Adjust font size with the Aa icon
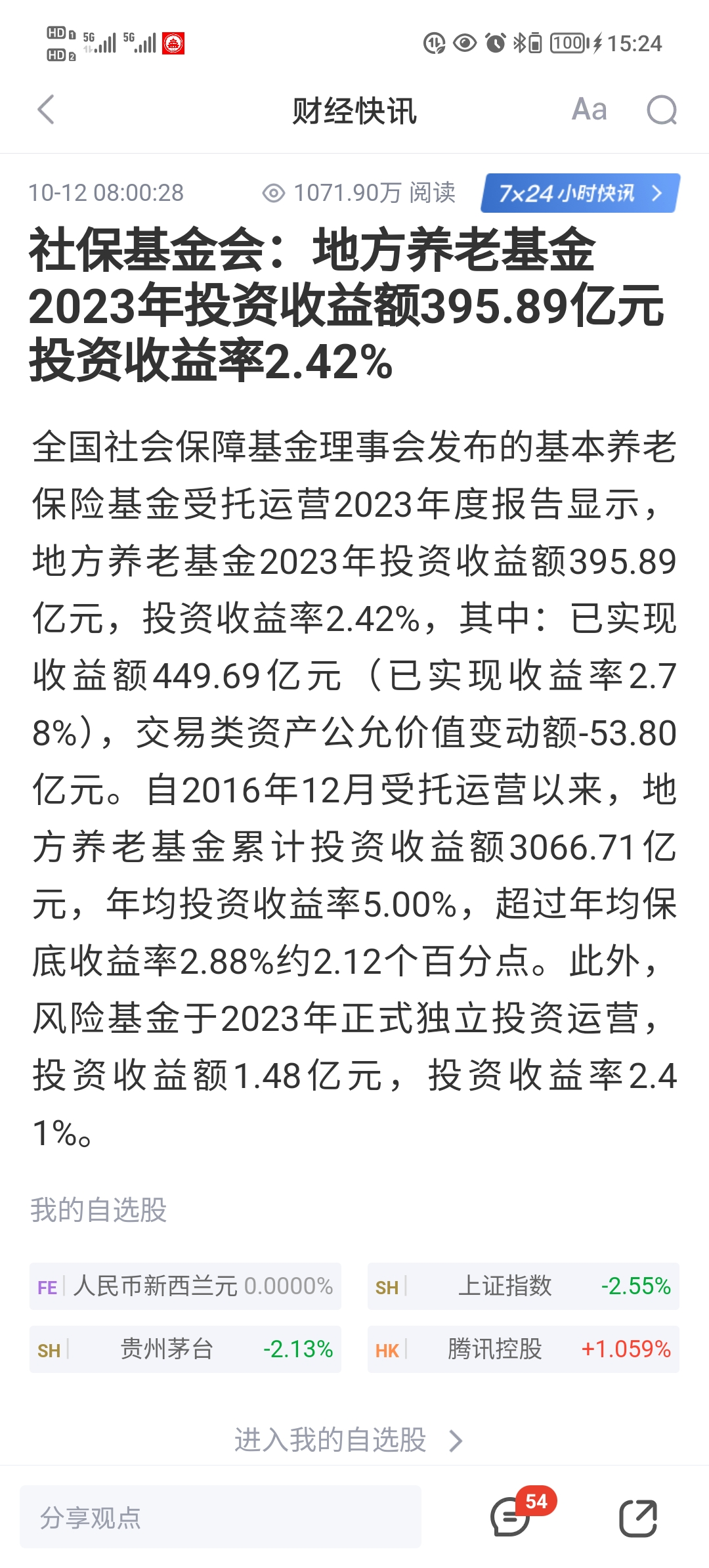709x1568 pixels. click(x=589, y=110)
